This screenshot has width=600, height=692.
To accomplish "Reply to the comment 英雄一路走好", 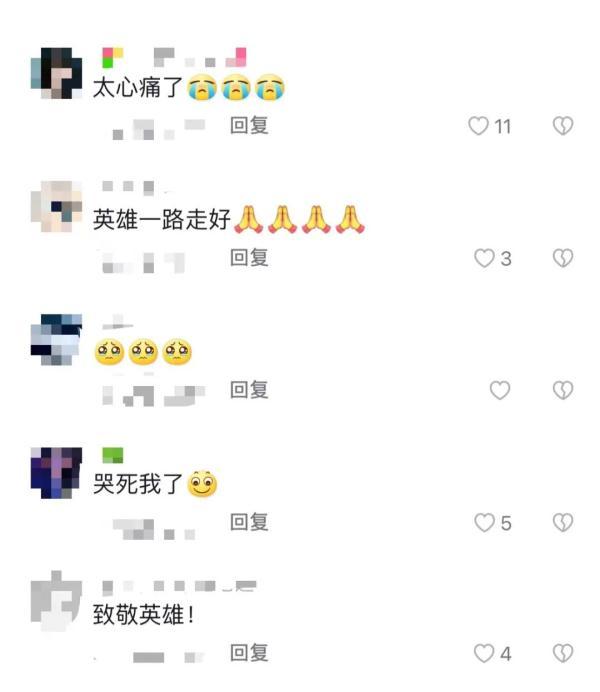I will tap(249, 257).
